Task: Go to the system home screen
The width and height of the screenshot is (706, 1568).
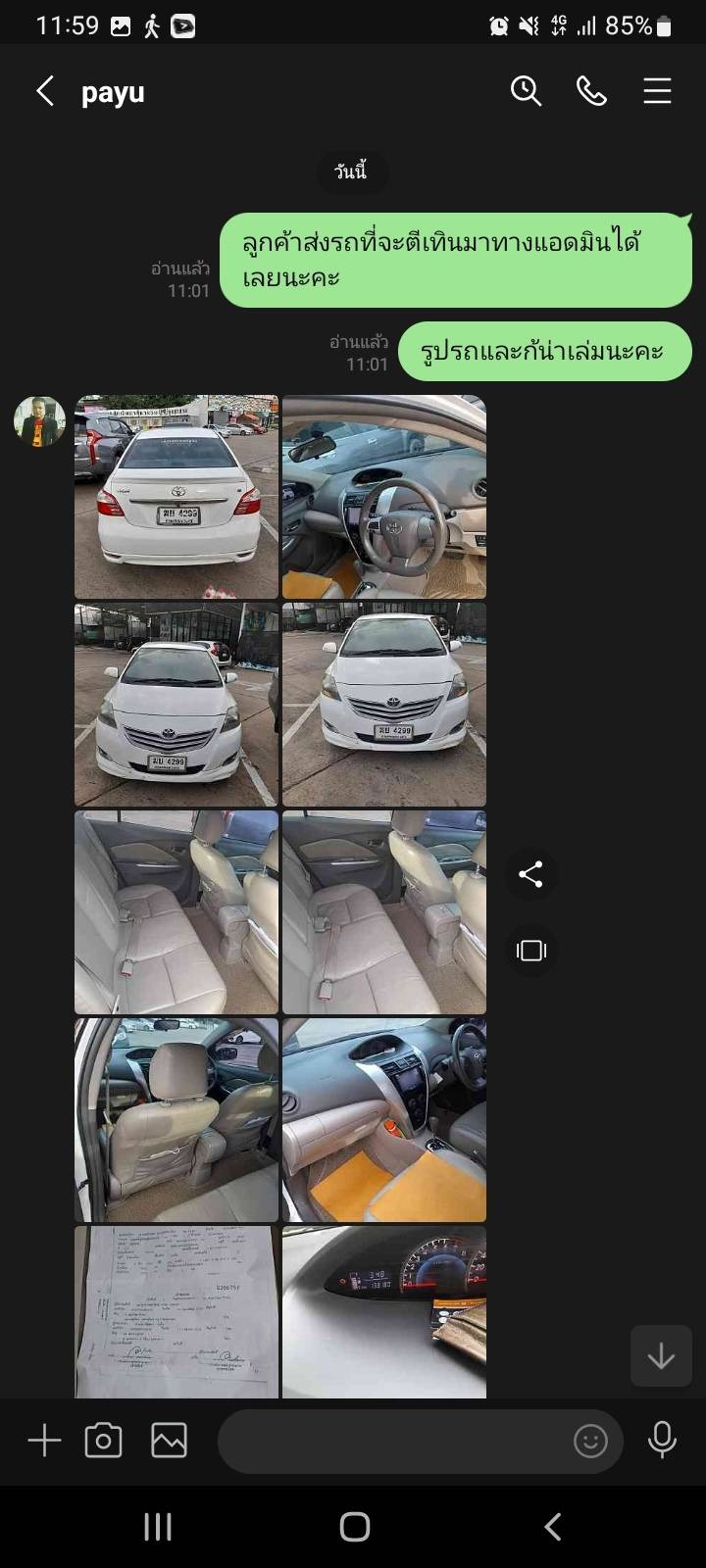Action: [x=354, y=1526]
